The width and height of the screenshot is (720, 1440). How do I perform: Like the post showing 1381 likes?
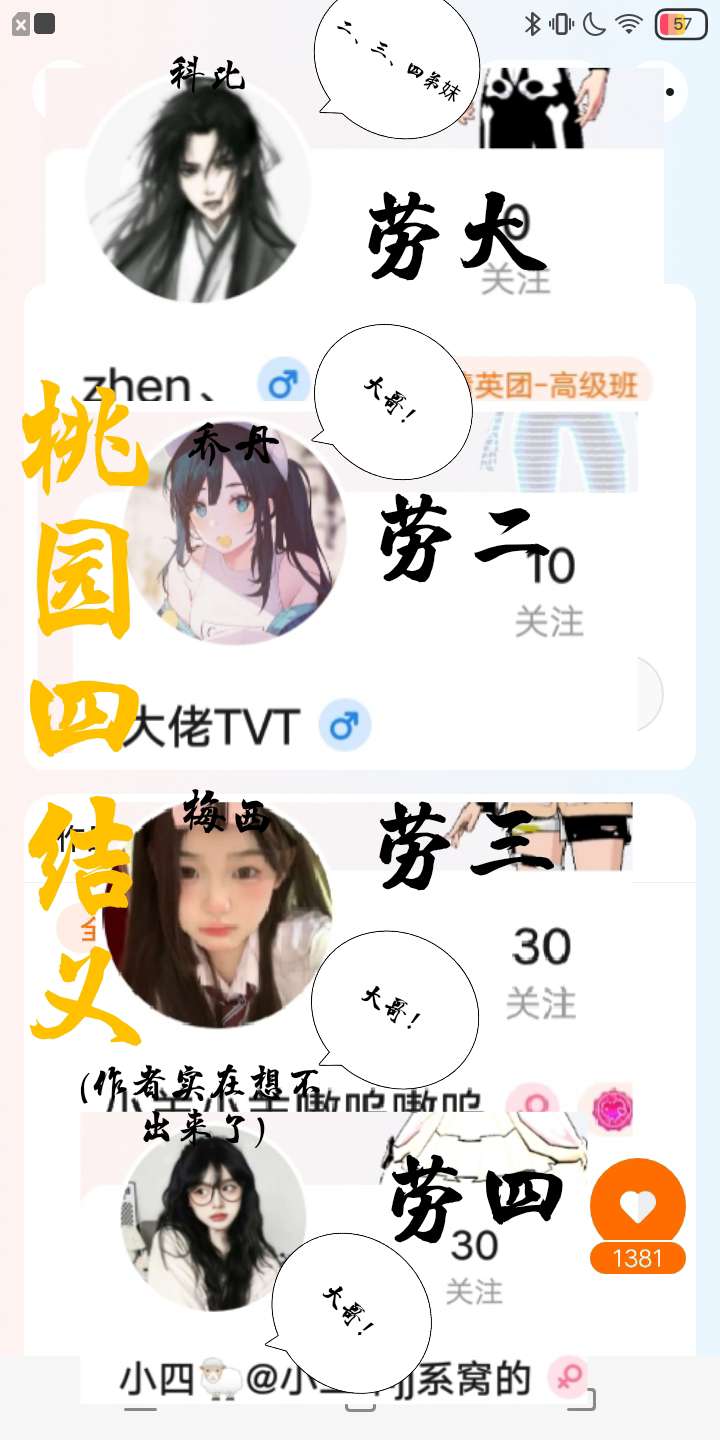coord(638,1206)
